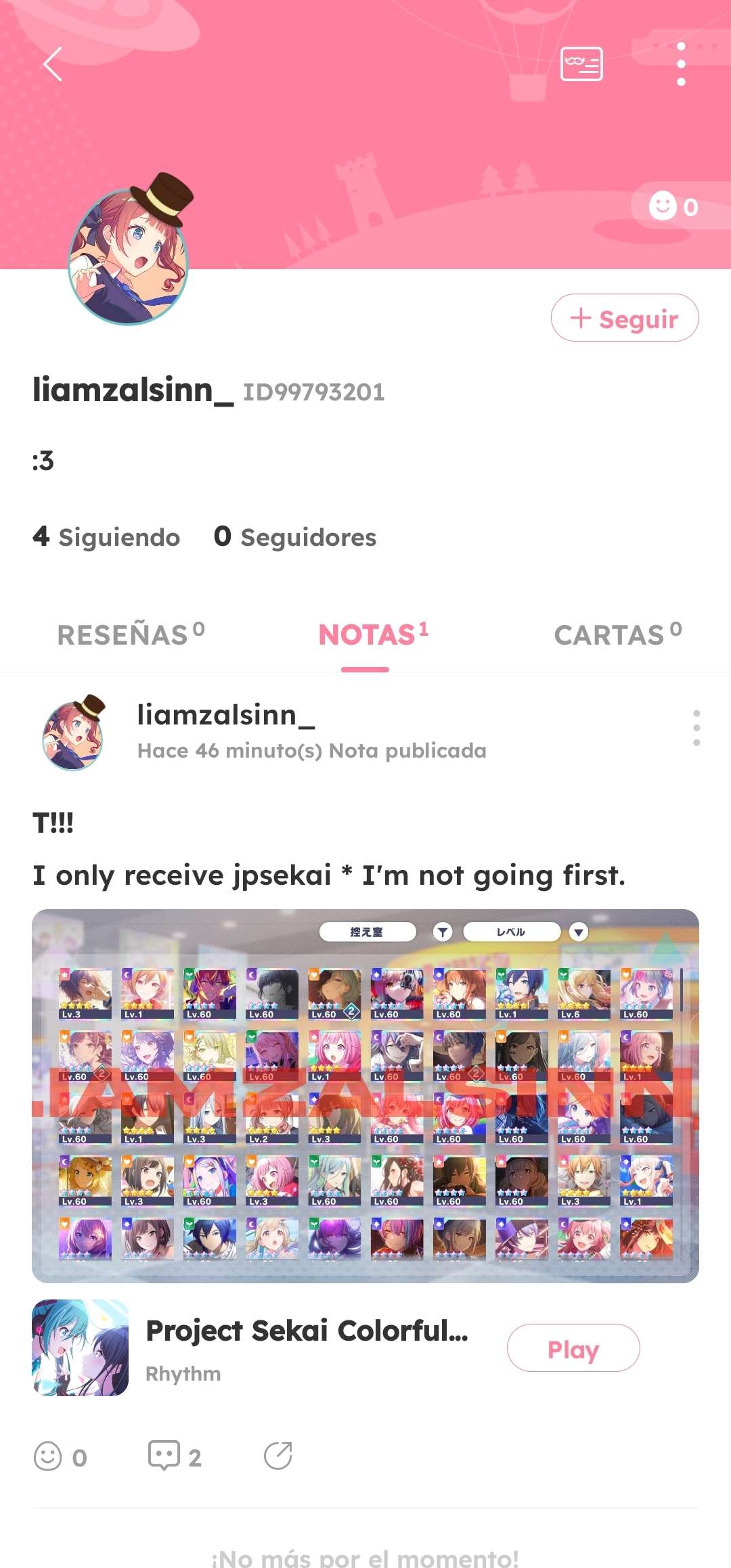Tap the Seguir follow button
This screenshot has height=1568, width=731.
click(x=624, y=318)
